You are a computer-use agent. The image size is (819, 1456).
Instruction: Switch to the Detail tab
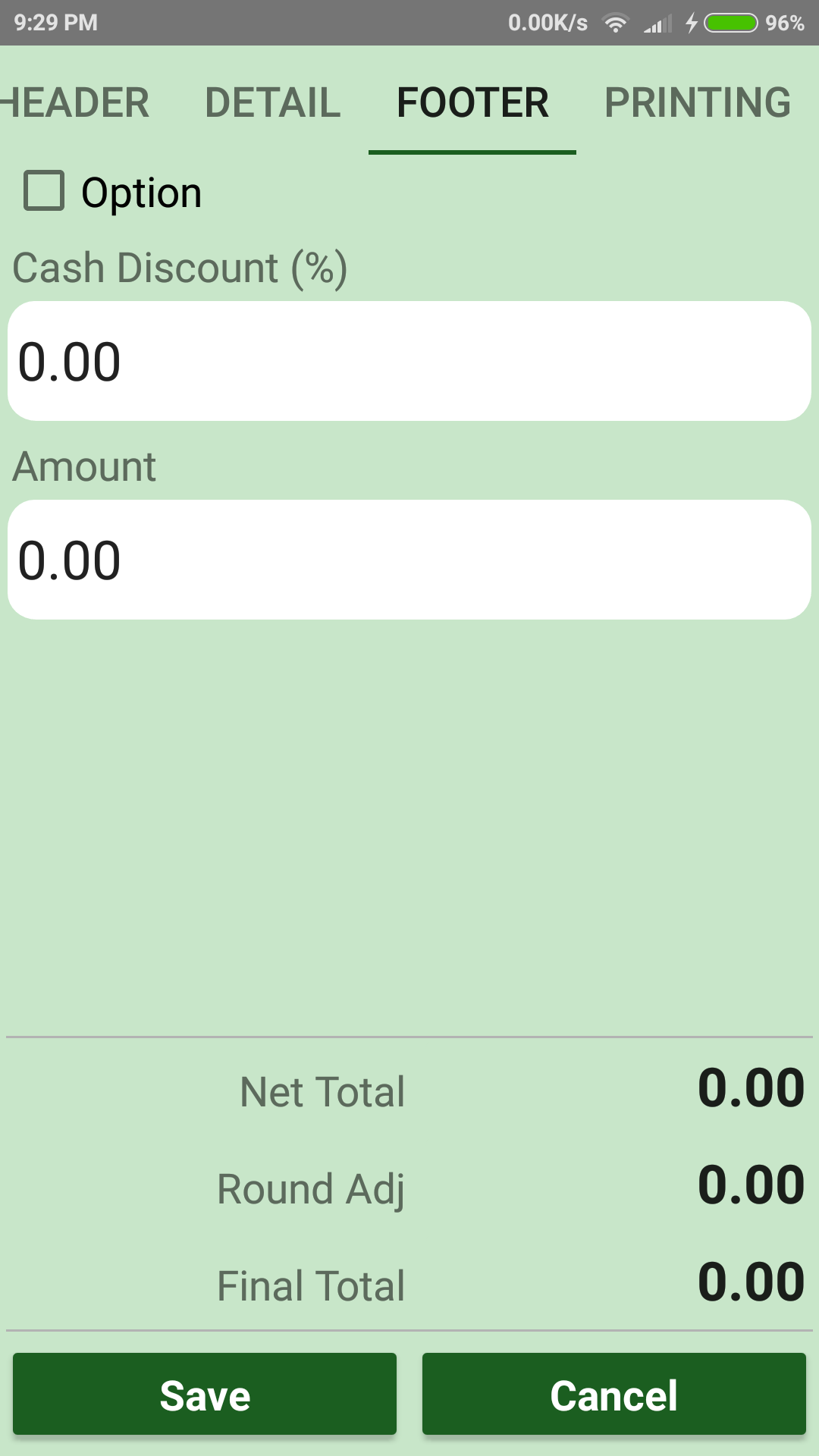click(x=273, y=102)
